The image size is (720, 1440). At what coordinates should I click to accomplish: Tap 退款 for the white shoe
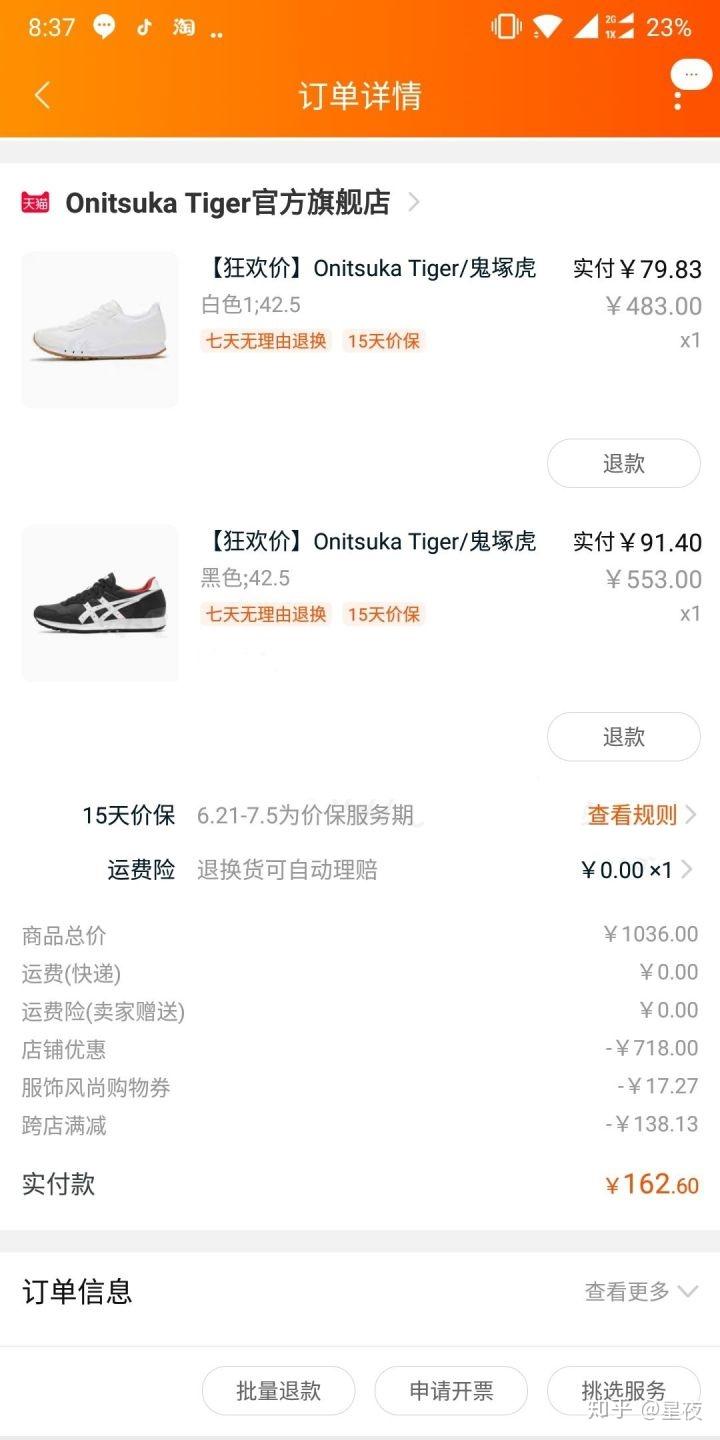coord(623,464)
